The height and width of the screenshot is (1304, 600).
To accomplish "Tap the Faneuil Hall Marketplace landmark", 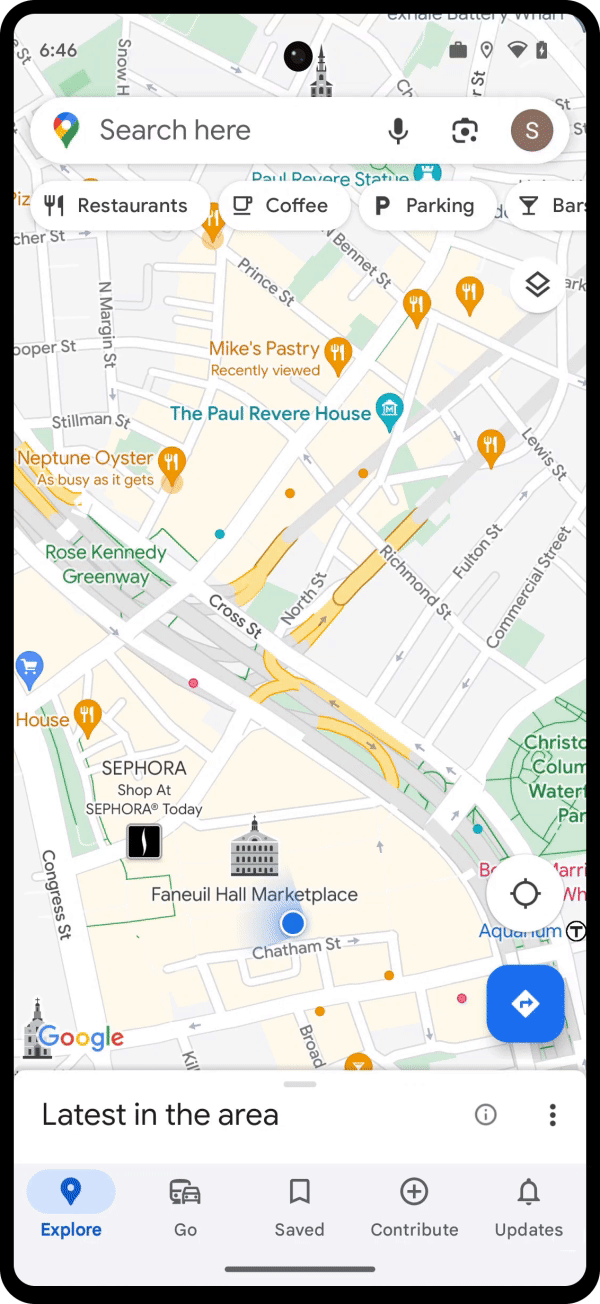I will (254, 850).
